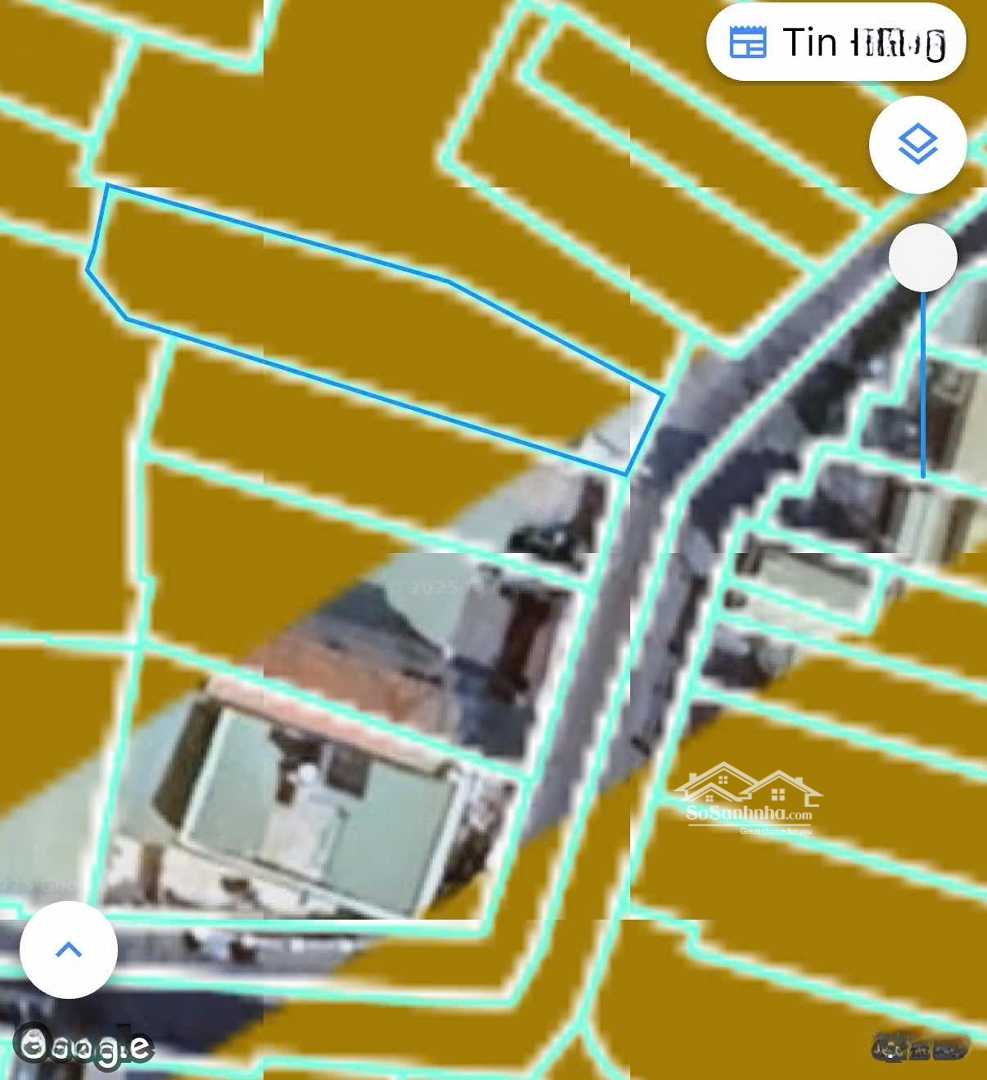Open the map layers selector
This screenshot has width=987, height=1080.
(917, 145)
